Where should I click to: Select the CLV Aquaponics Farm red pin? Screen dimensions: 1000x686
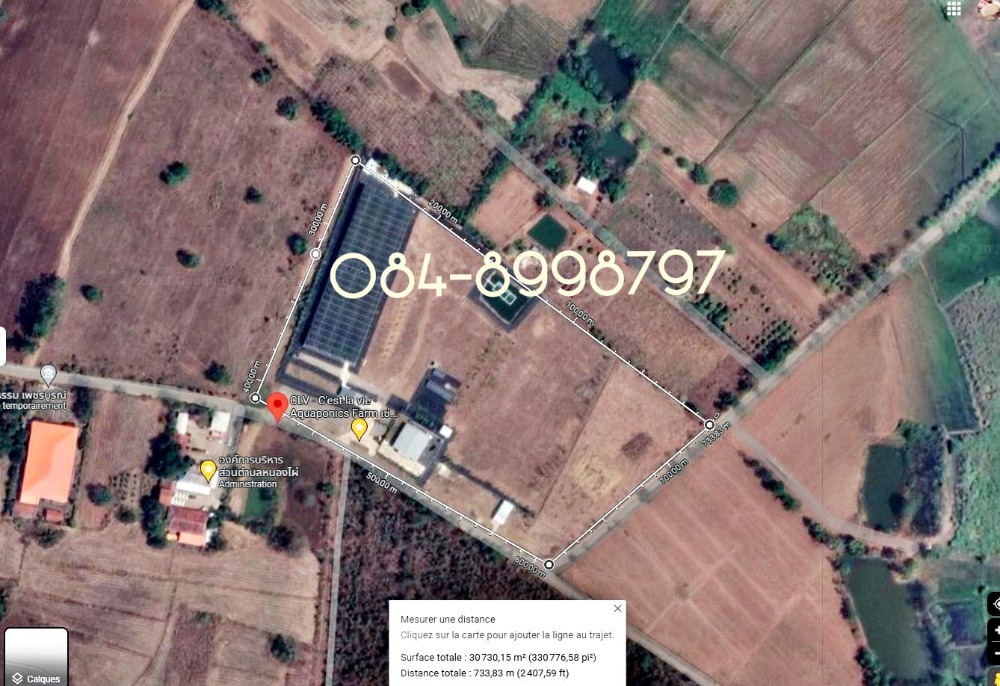pyautogui.click(x=277, y=407)
